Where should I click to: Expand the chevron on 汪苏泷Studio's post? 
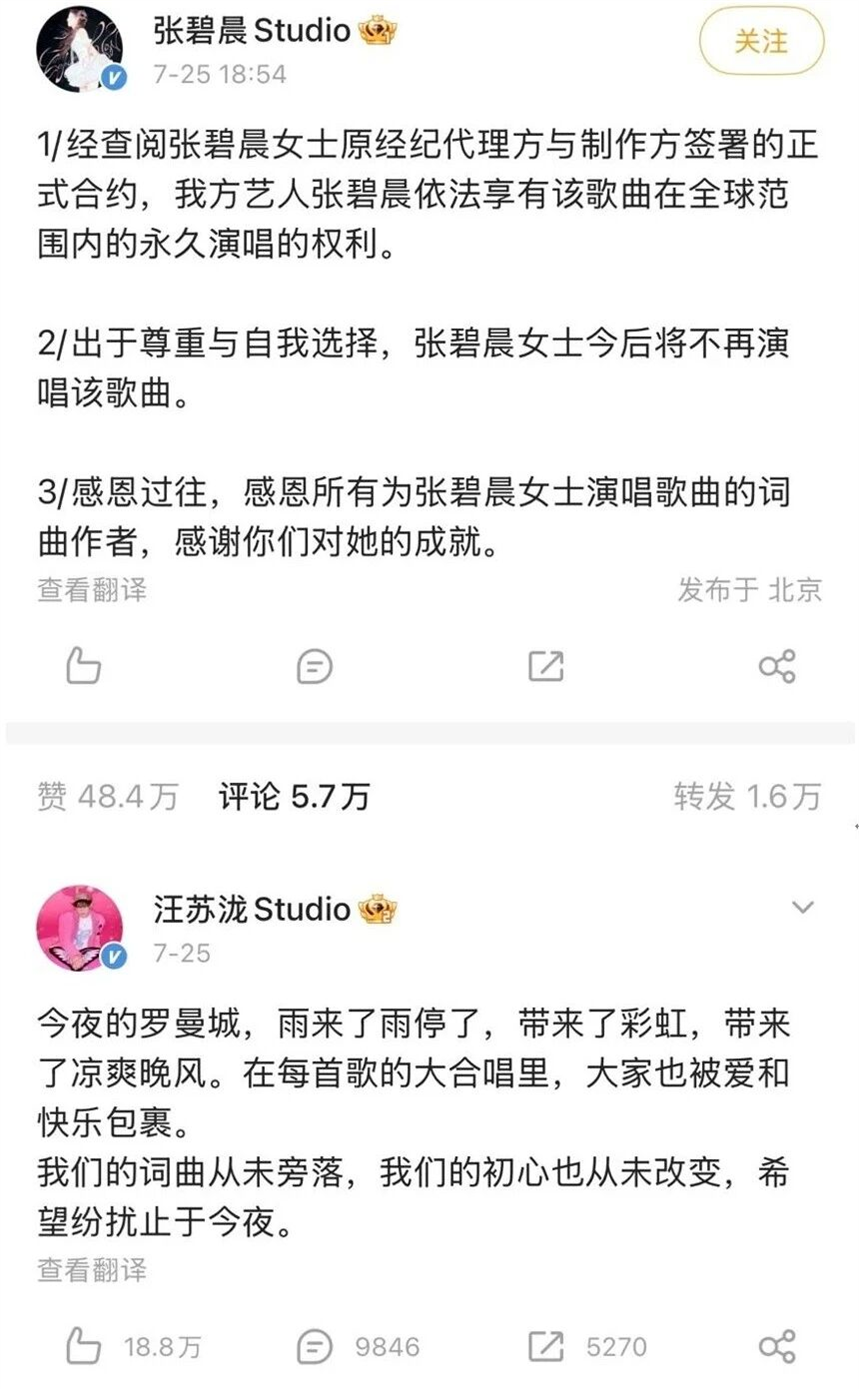[x=802, y=906]
